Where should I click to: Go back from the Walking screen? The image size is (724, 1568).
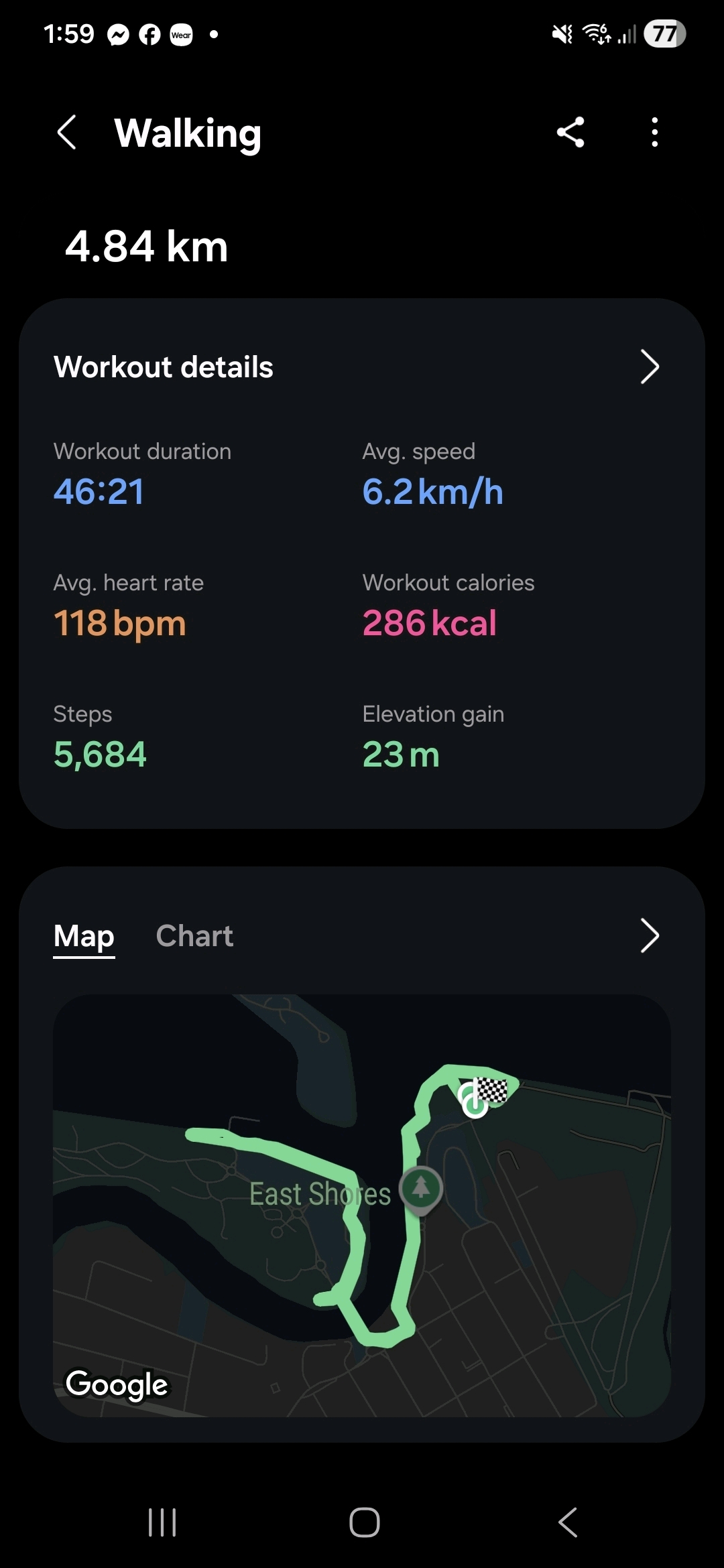click(x=67, y=132)
